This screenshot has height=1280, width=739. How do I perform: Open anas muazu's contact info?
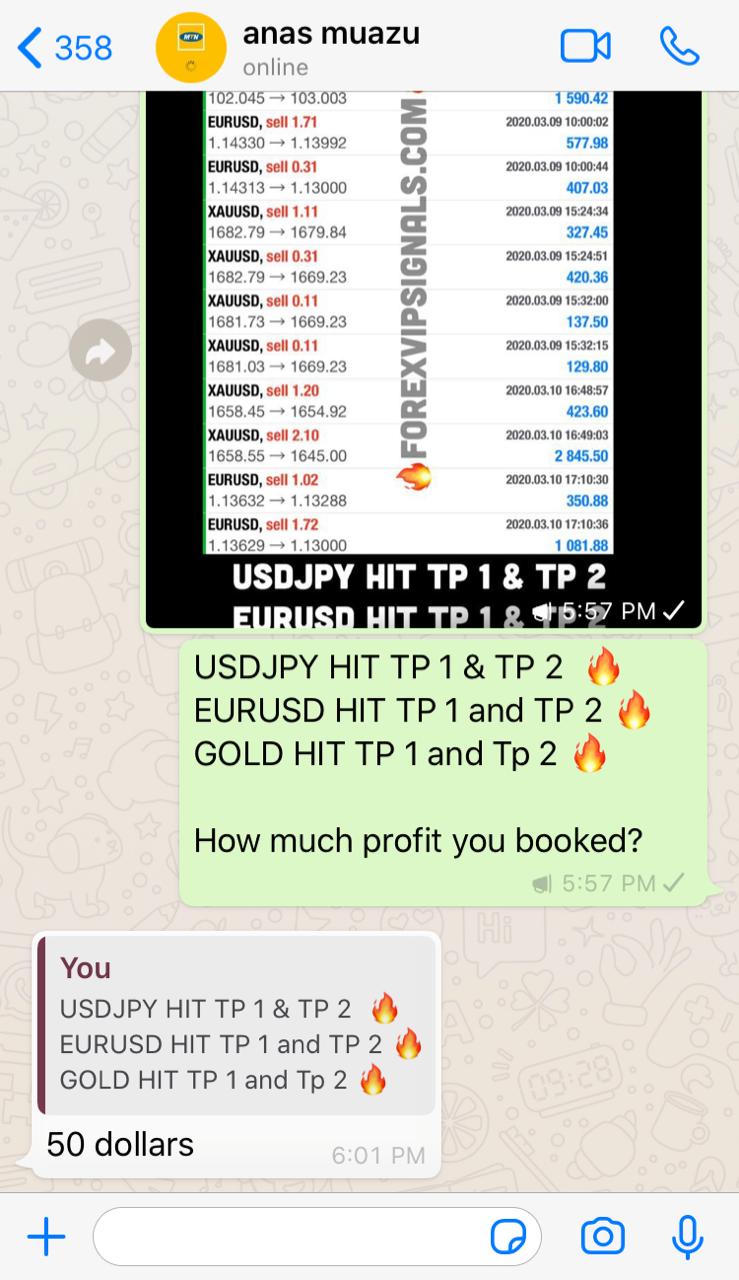point(330,47)
